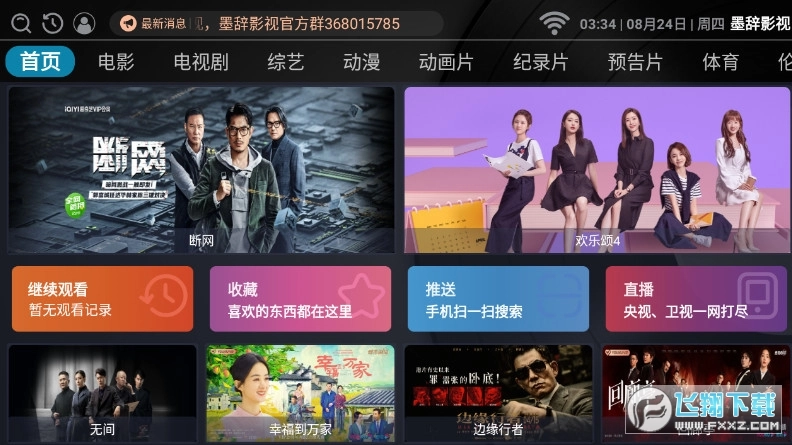792x445 pixels.
Task: Select the 预告片 tab
Action: point(635,62)
